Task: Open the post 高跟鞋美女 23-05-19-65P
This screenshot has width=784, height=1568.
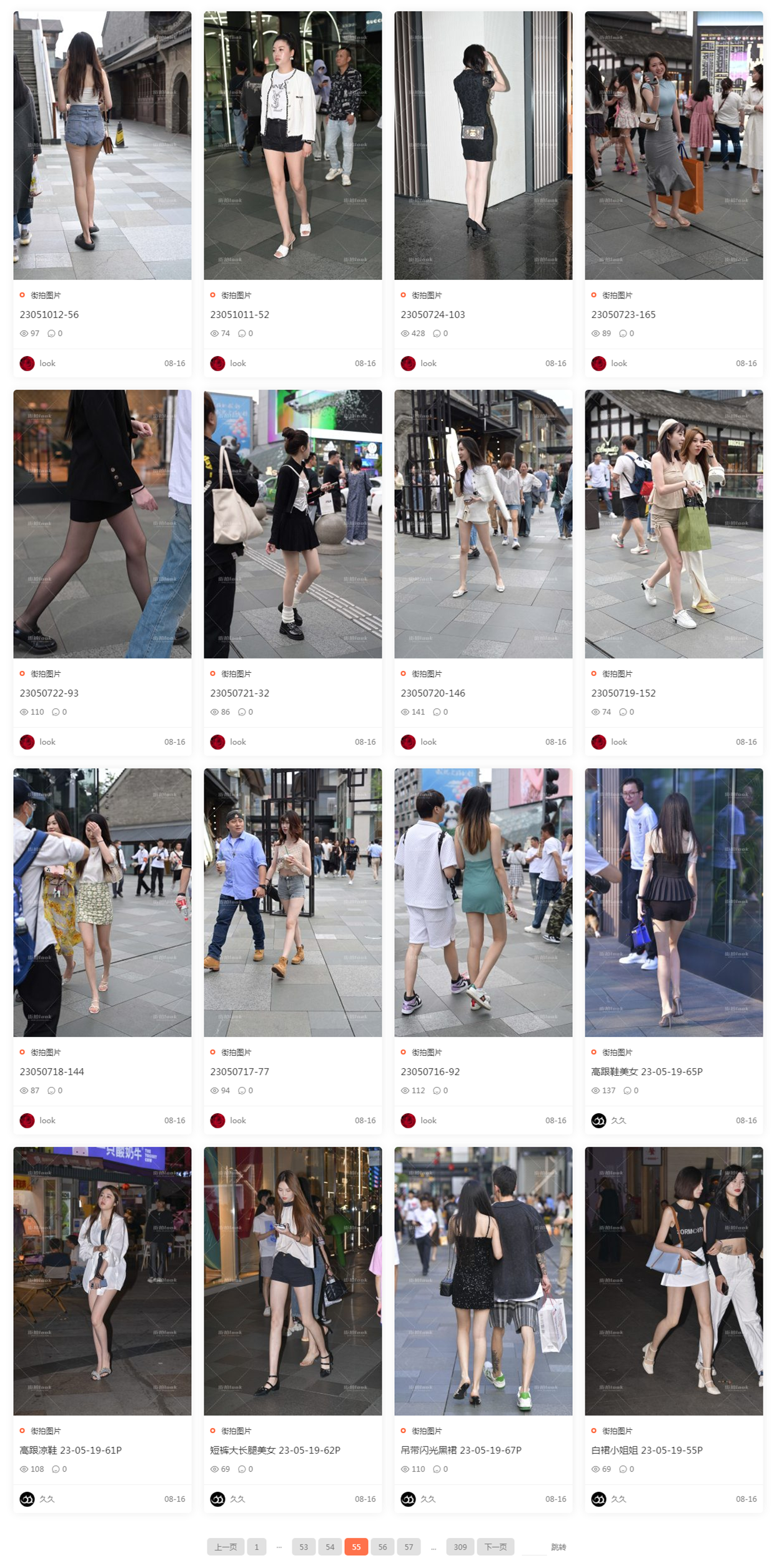Action: pos(646,1071)
